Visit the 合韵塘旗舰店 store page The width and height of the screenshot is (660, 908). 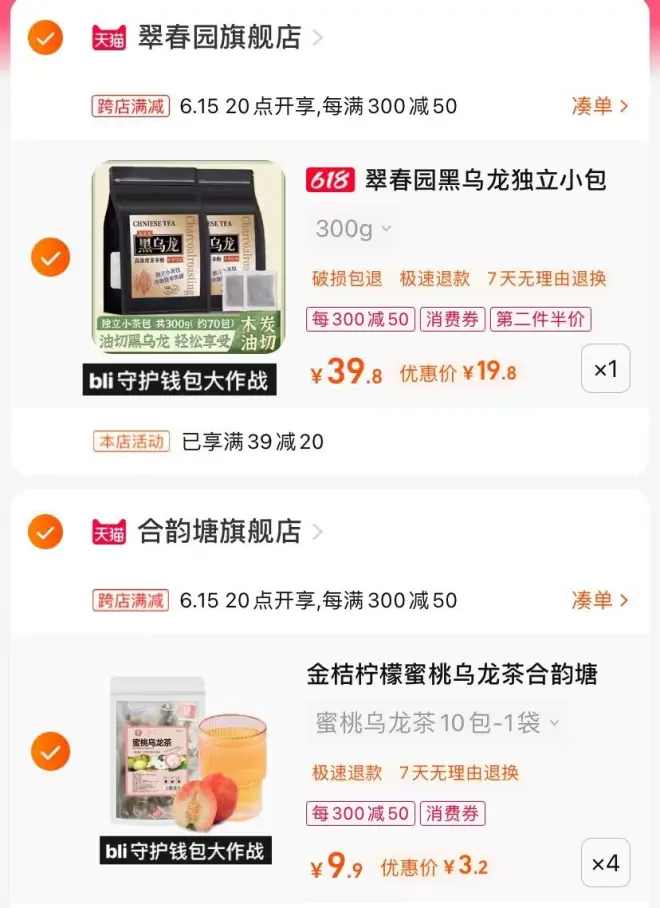(219, 532)
